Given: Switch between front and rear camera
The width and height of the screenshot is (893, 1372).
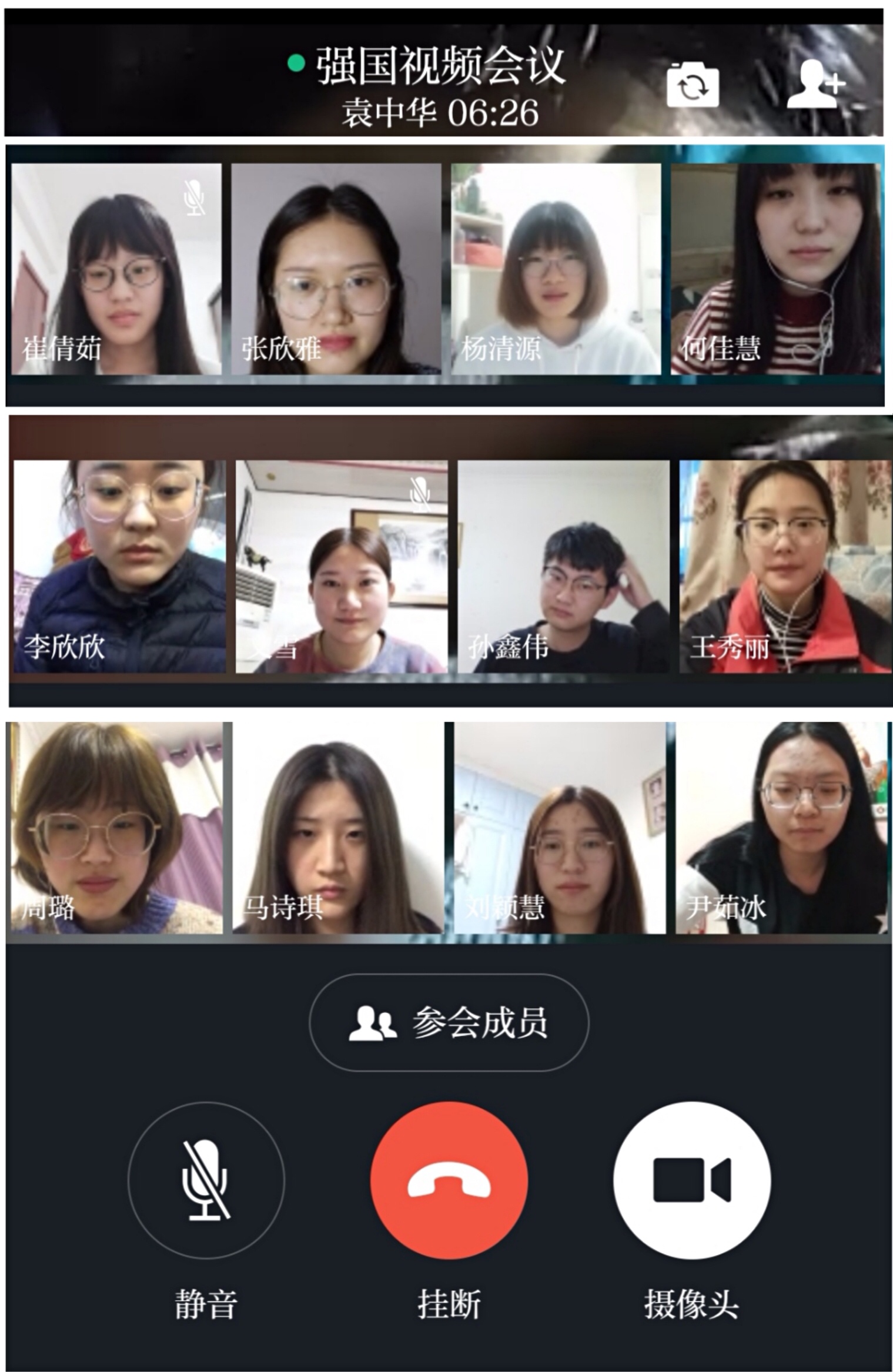Looking at the screenshot, I should [693, 86].
